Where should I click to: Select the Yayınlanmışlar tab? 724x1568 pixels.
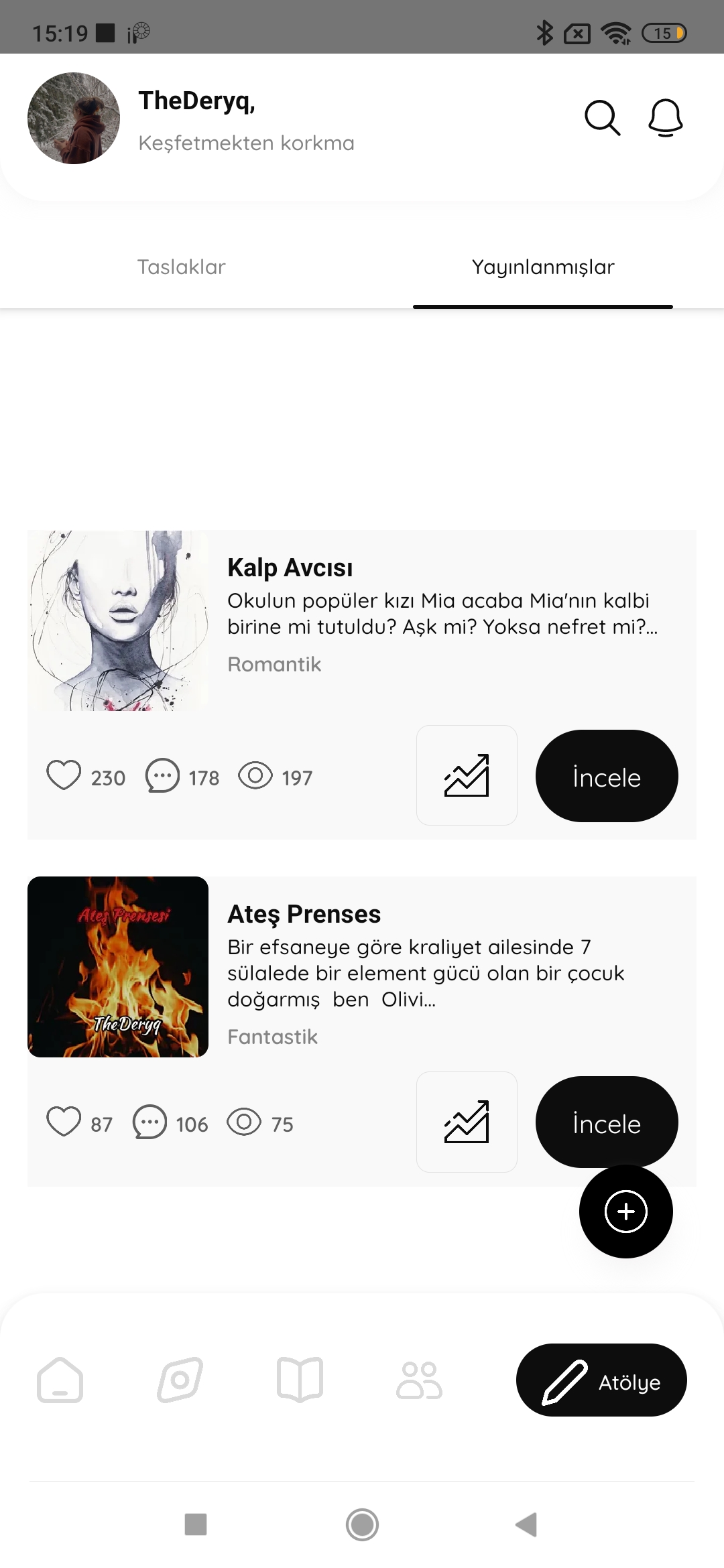543,267
